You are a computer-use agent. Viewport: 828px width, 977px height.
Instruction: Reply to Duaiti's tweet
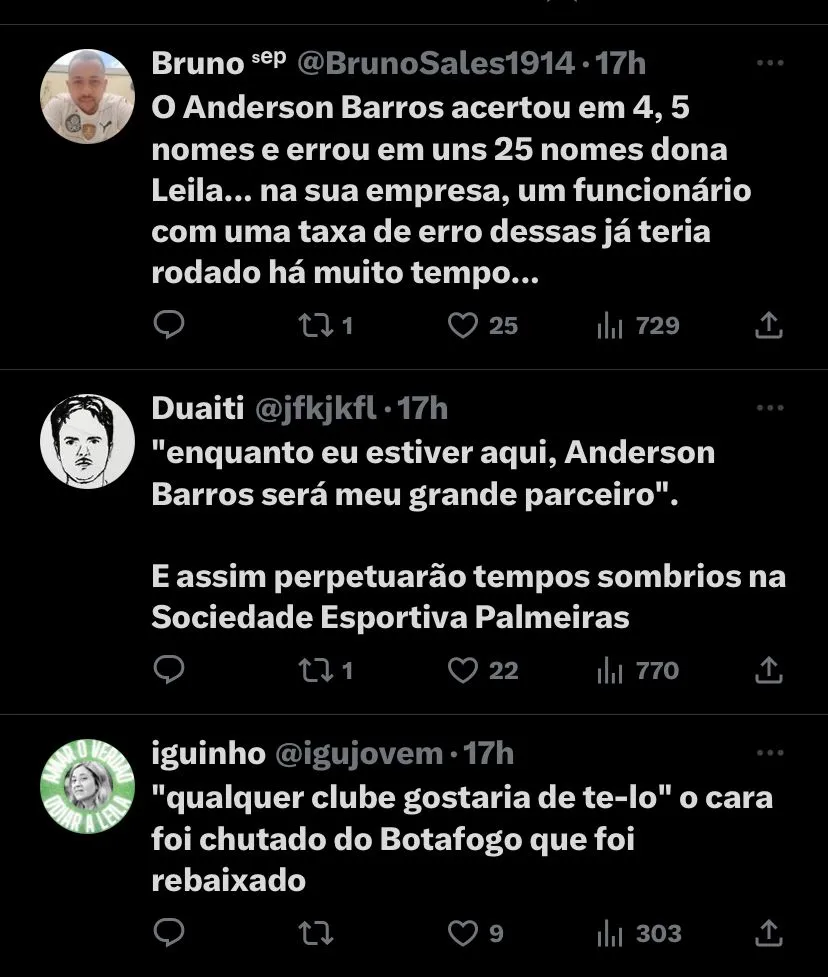[x=169, y=670]
